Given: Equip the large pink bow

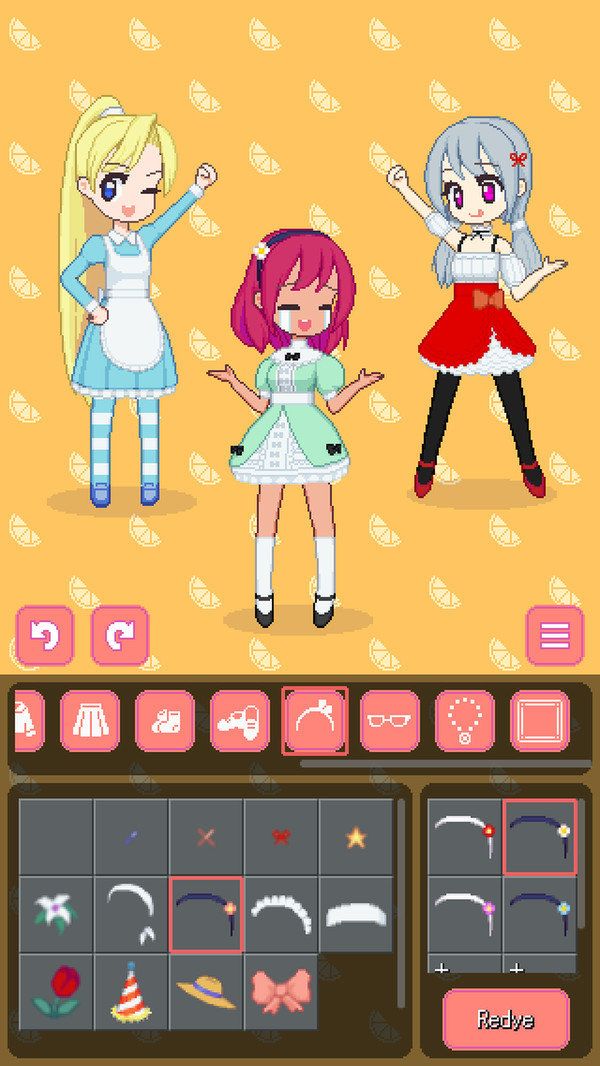Looking at the screenshot, I should (x=281, y=992).
